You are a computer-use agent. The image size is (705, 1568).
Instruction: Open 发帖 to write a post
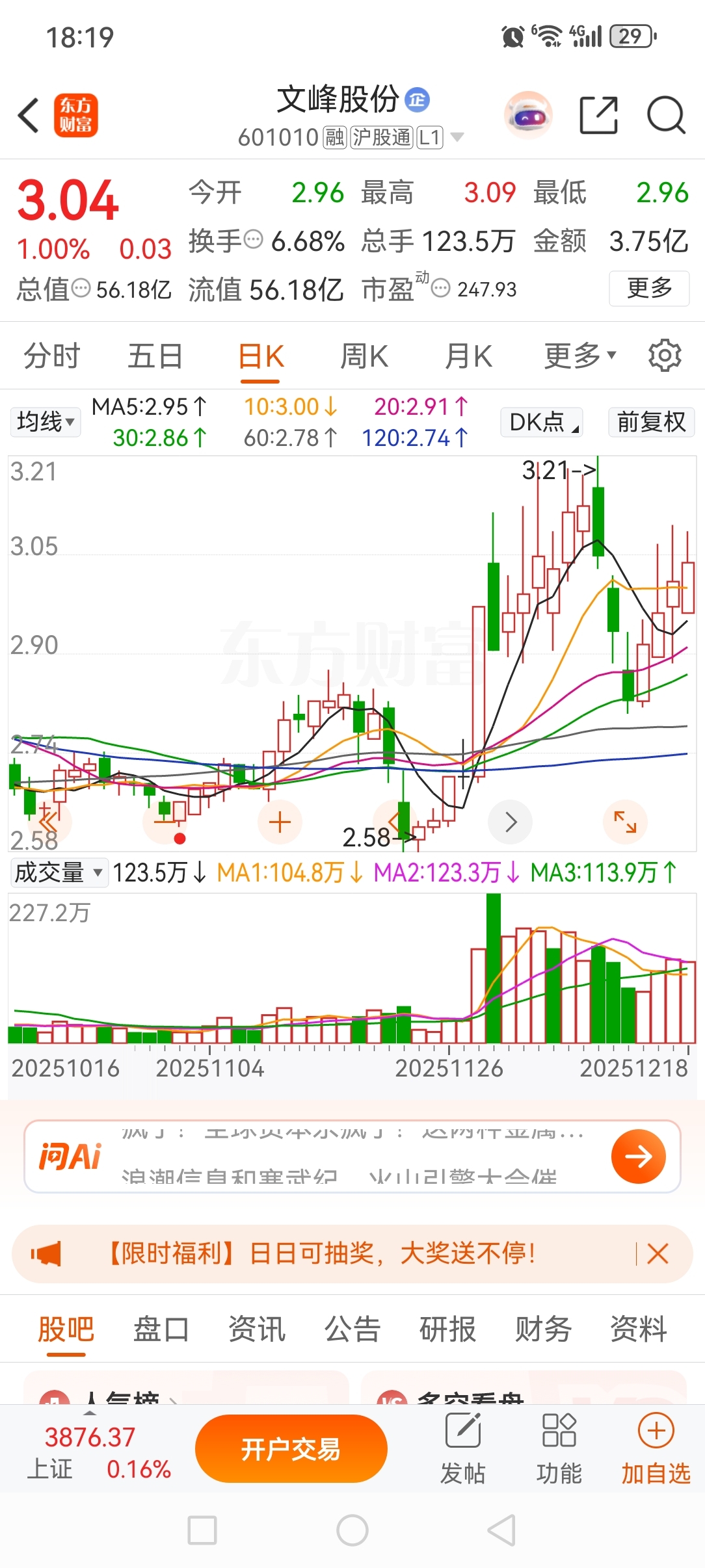(463, 1449)
